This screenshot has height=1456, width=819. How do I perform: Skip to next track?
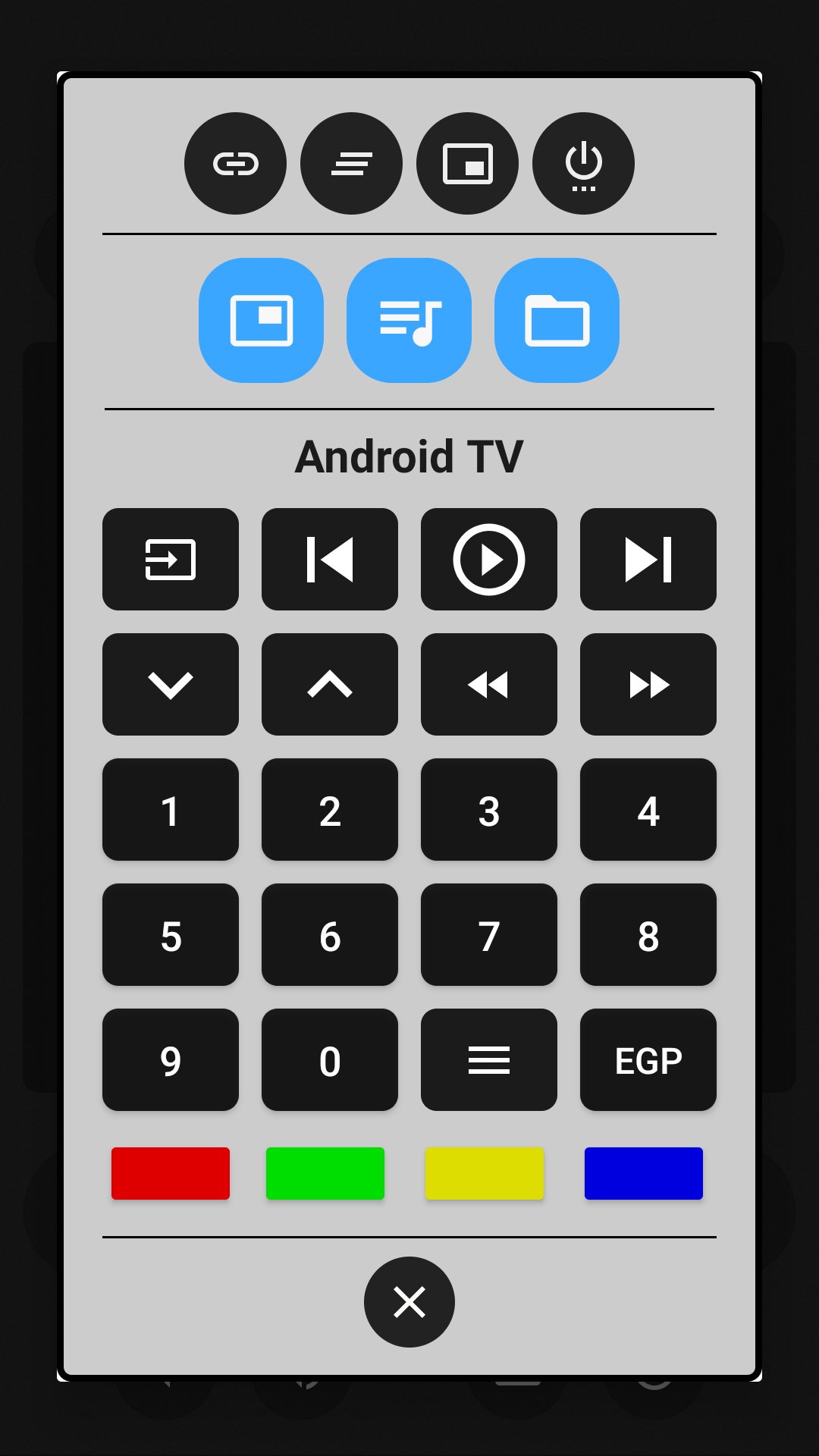pos(648,559)
